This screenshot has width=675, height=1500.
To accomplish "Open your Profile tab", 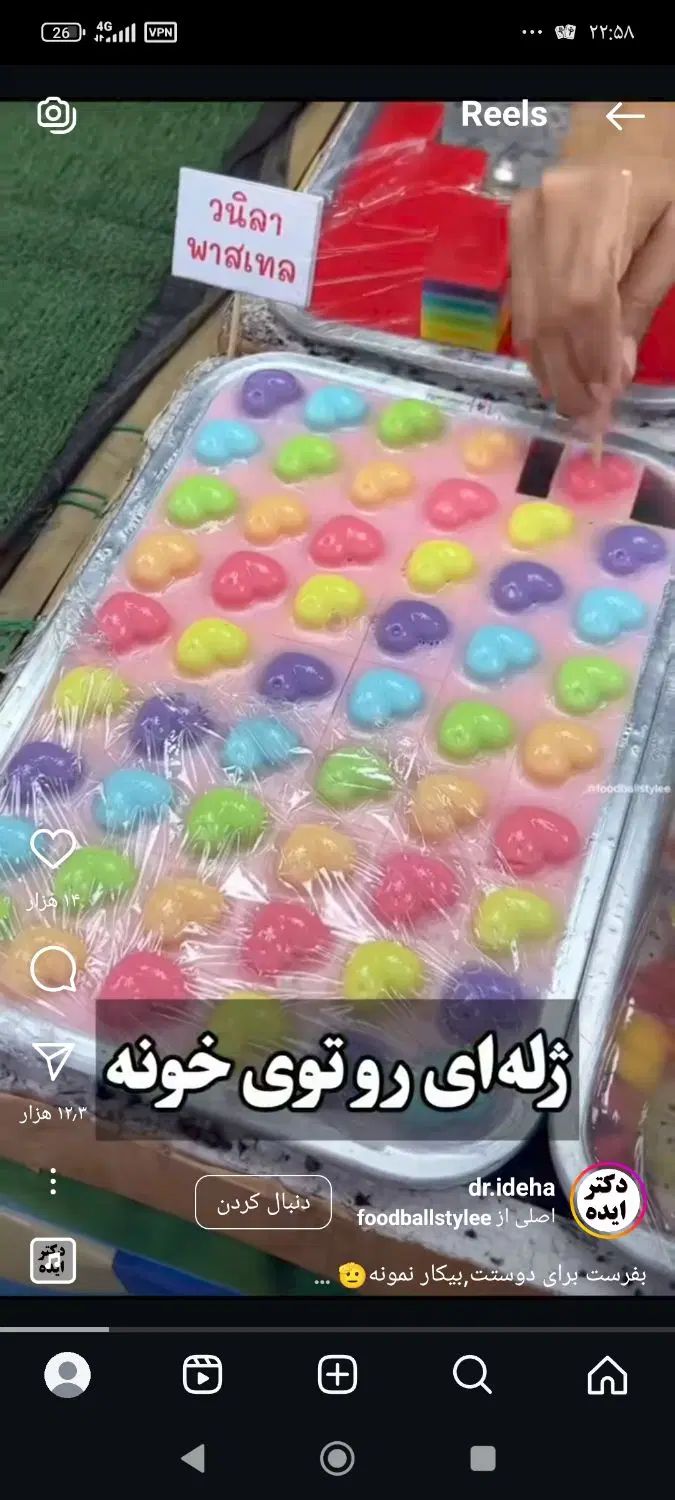I will [x=67, y=1375].
